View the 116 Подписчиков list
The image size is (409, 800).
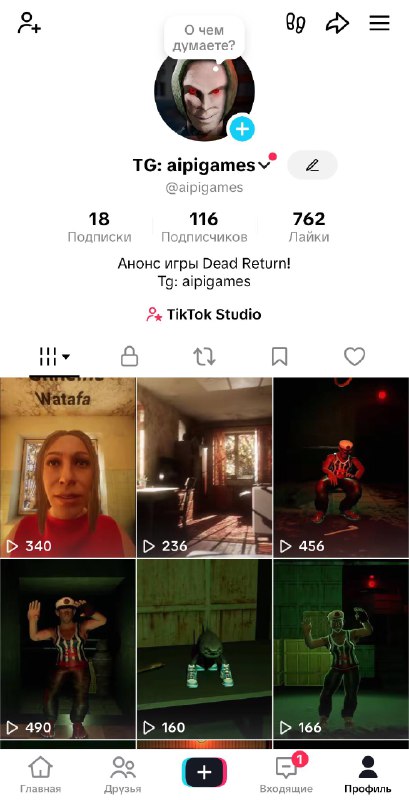coord(204,228)
